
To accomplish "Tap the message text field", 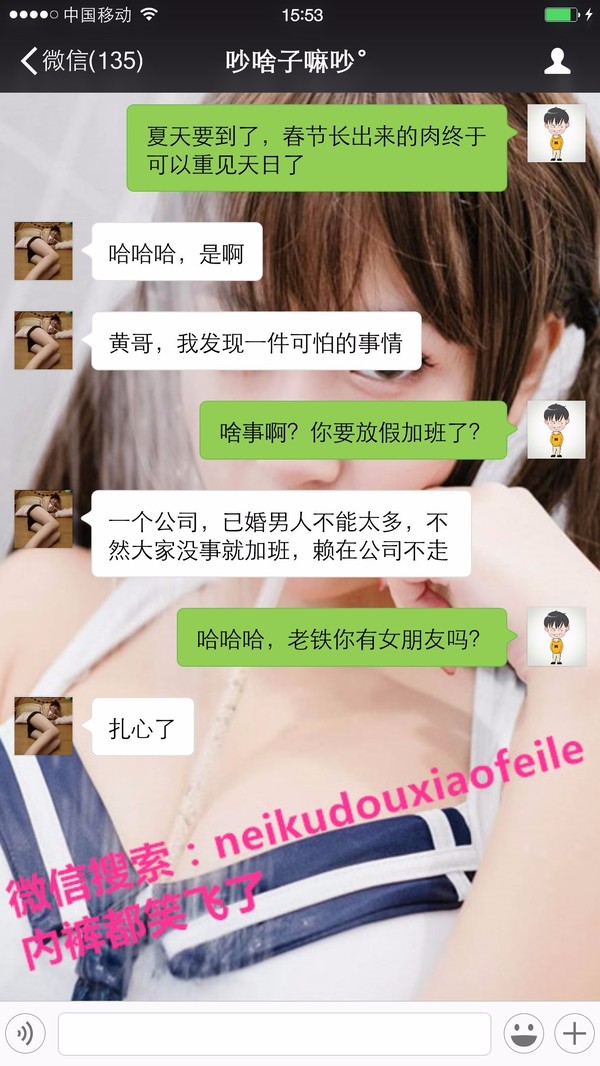I will [x=274, y=1033].
